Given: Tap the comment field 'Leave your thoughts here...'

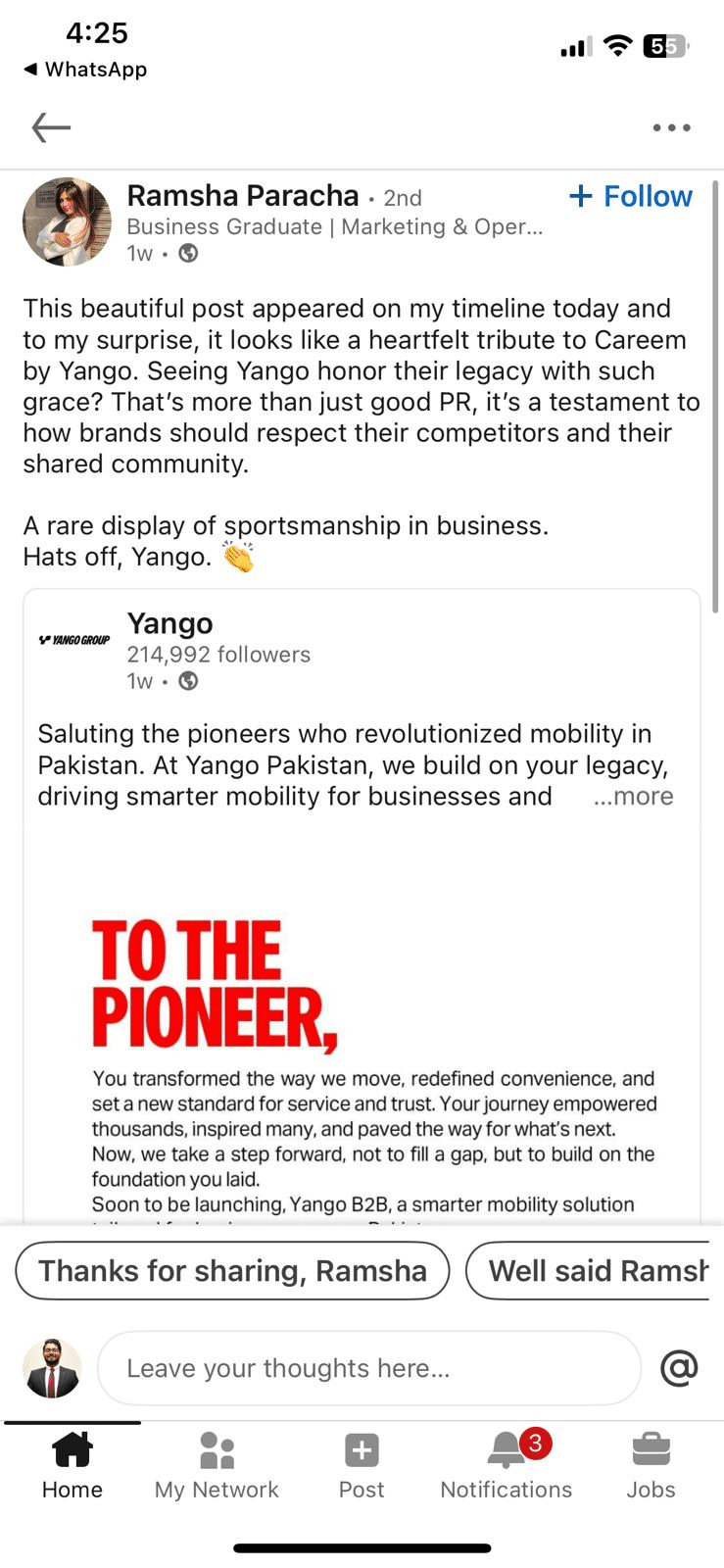Looking at the screenshot, I should [367, 1368].
